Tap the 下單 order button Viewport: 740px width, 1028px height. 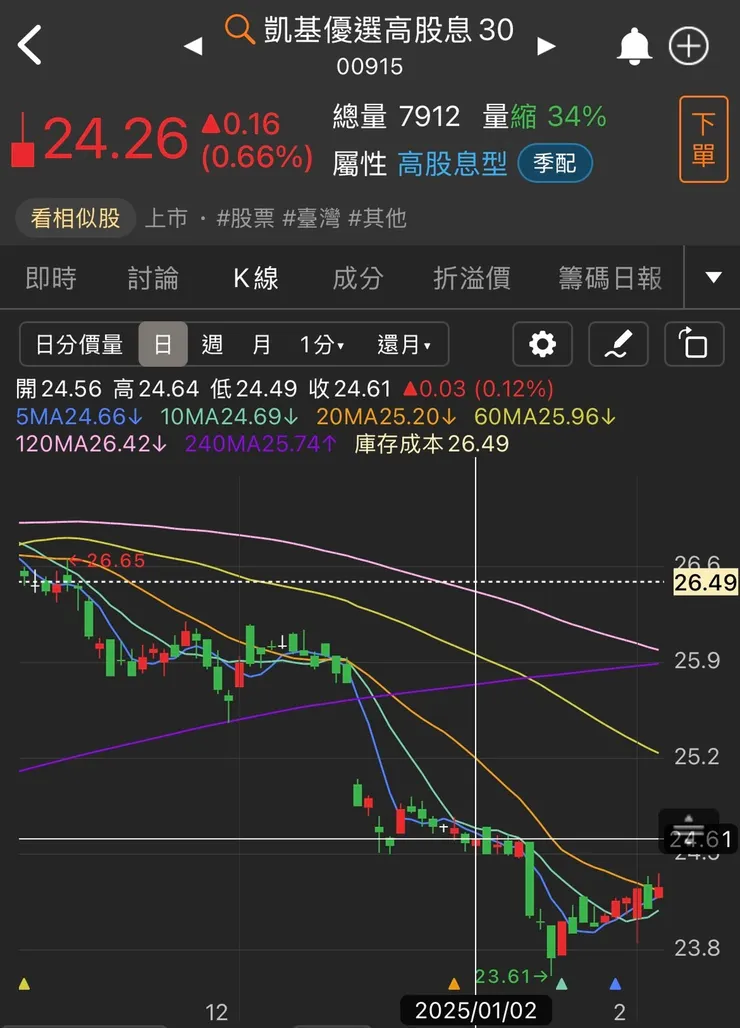tap(703, 136)
